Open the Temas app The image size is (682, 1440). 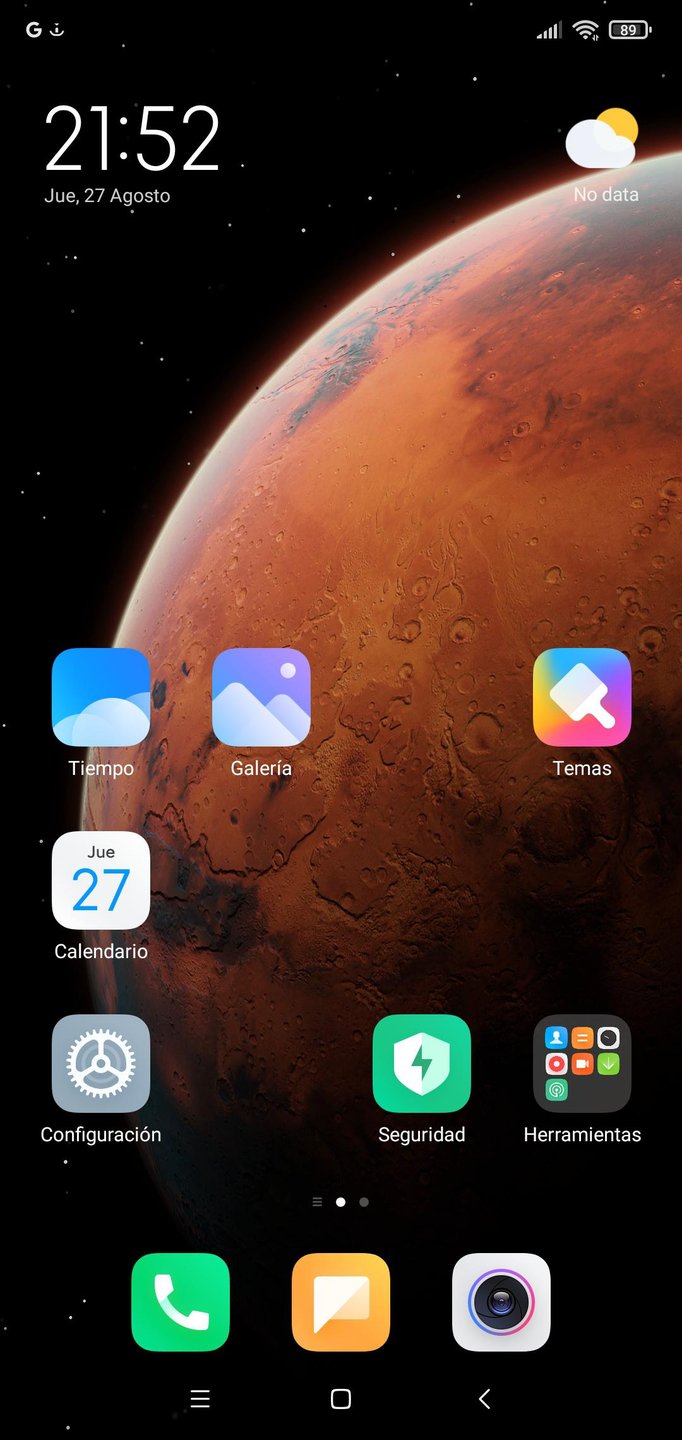pyautogui.click(x=582, y=697)
